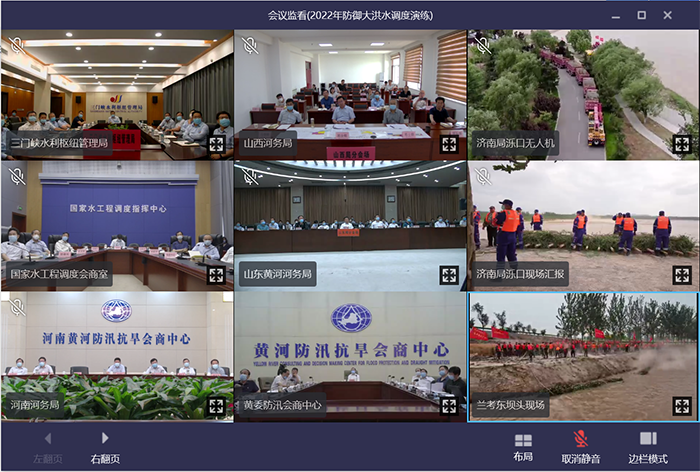This screenshot has width=700, height=472.
Task: Expand the 山西河务局 video tile
Action: [x=449, y=143]
